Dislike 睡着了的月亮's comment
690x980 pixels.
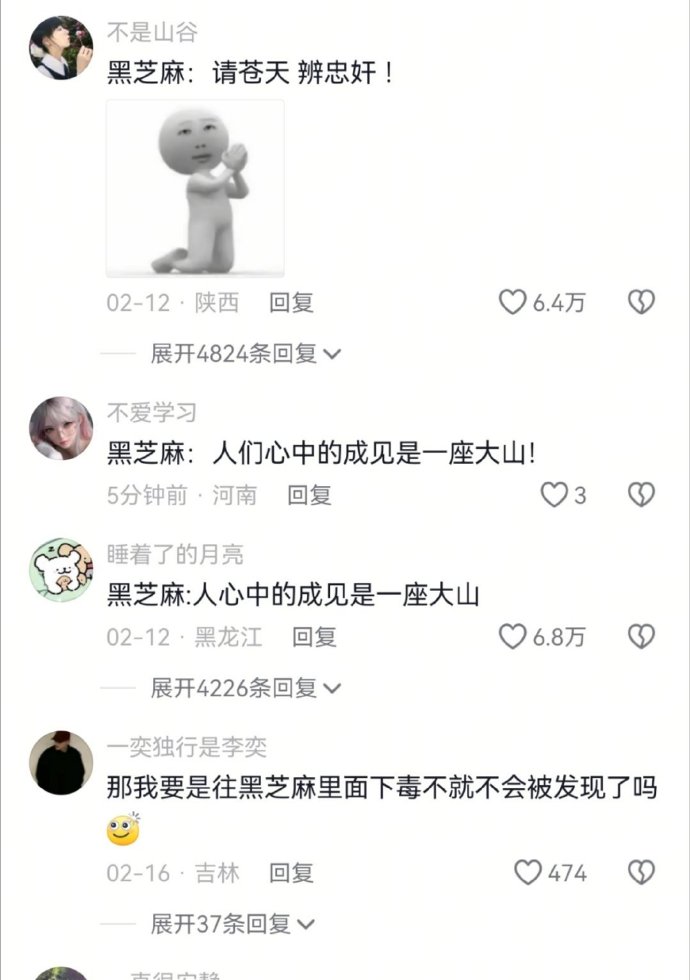click(641, 637)
